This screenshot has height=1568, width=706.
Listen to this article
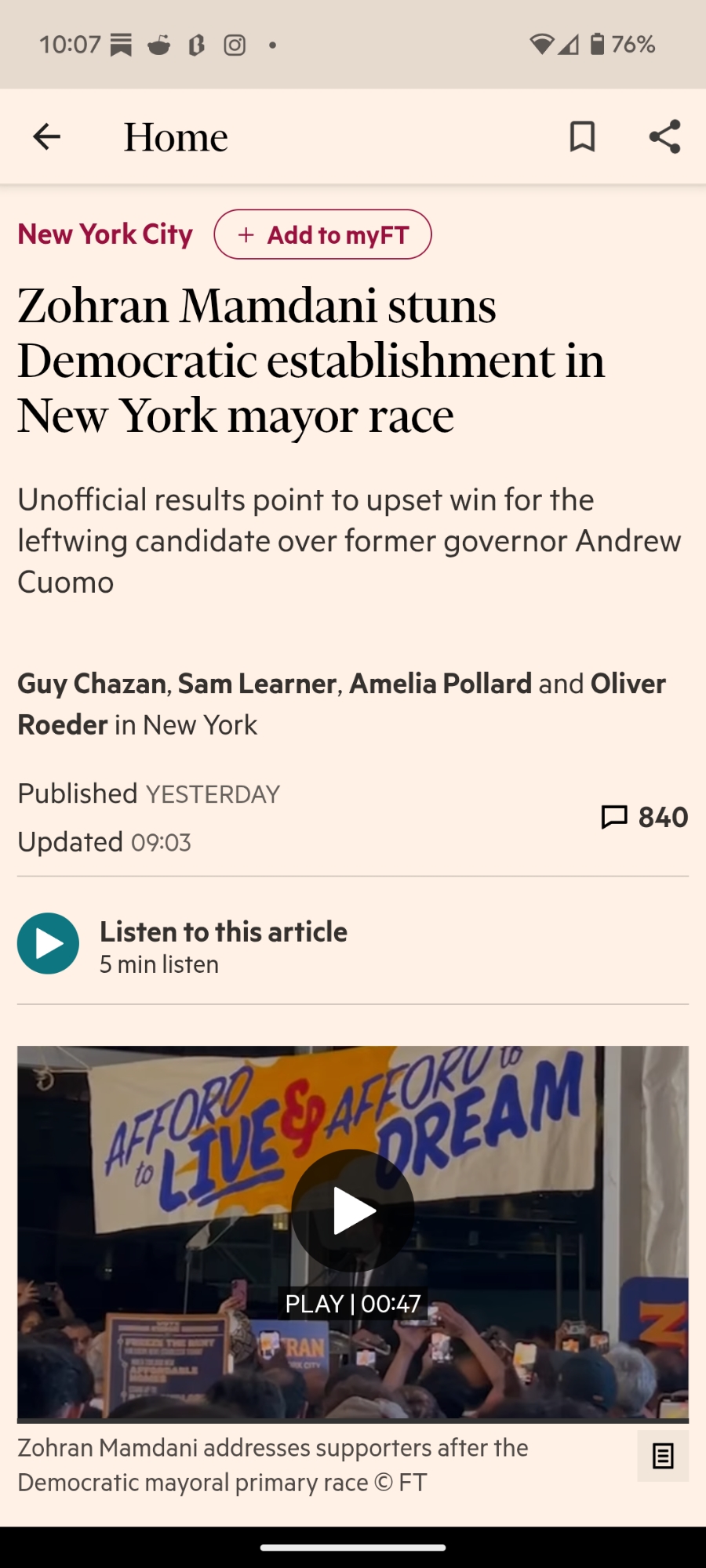pos(49,944)
